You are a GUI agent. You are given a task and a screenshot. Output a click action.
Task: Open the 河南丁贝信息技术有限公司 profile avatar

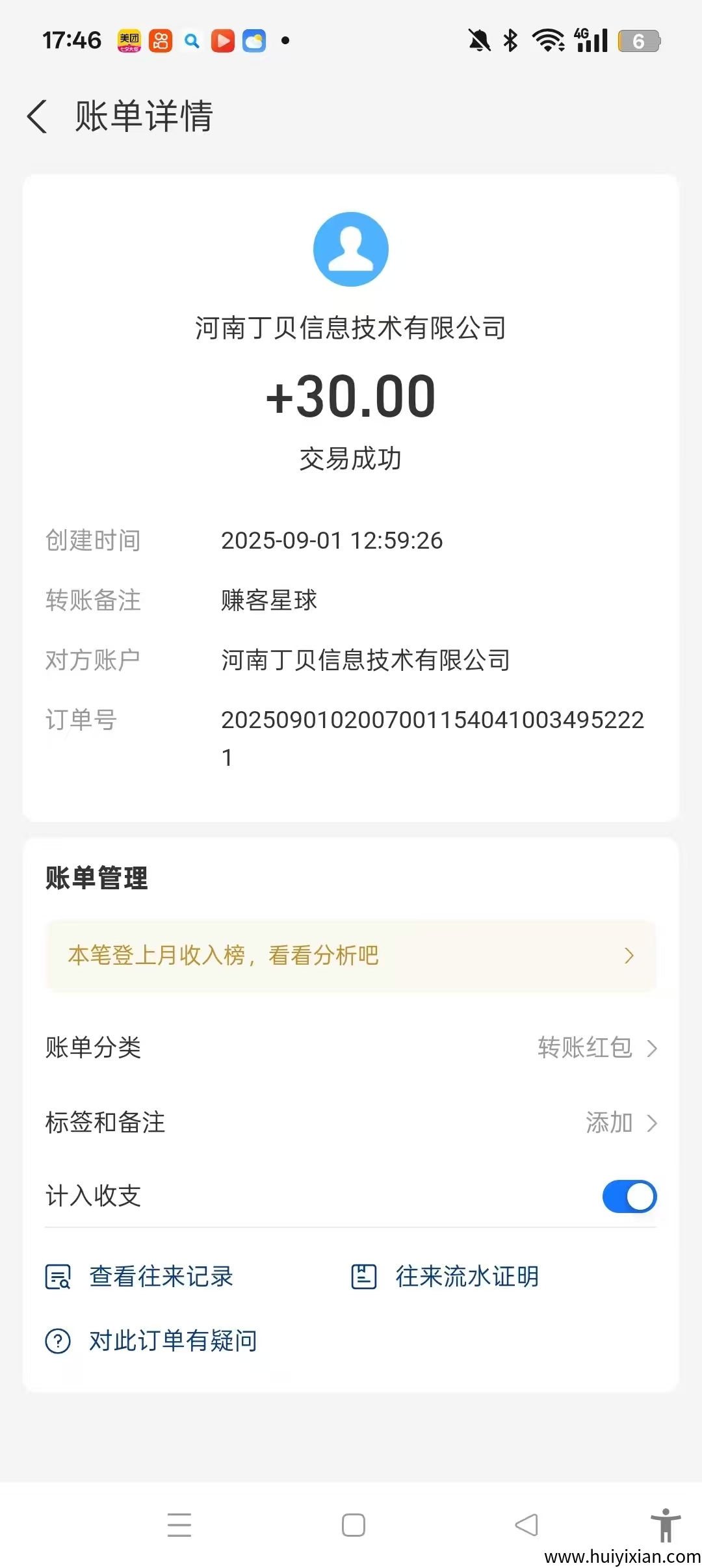point(351,249)
